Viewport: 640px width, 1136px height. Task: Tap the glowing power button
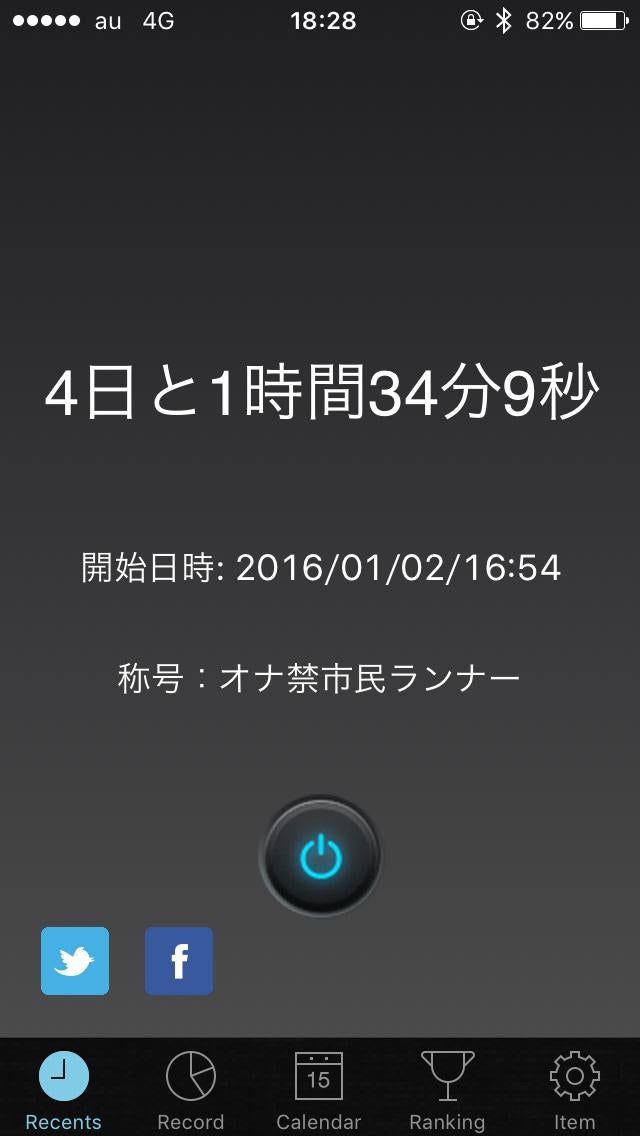[320, 857]
